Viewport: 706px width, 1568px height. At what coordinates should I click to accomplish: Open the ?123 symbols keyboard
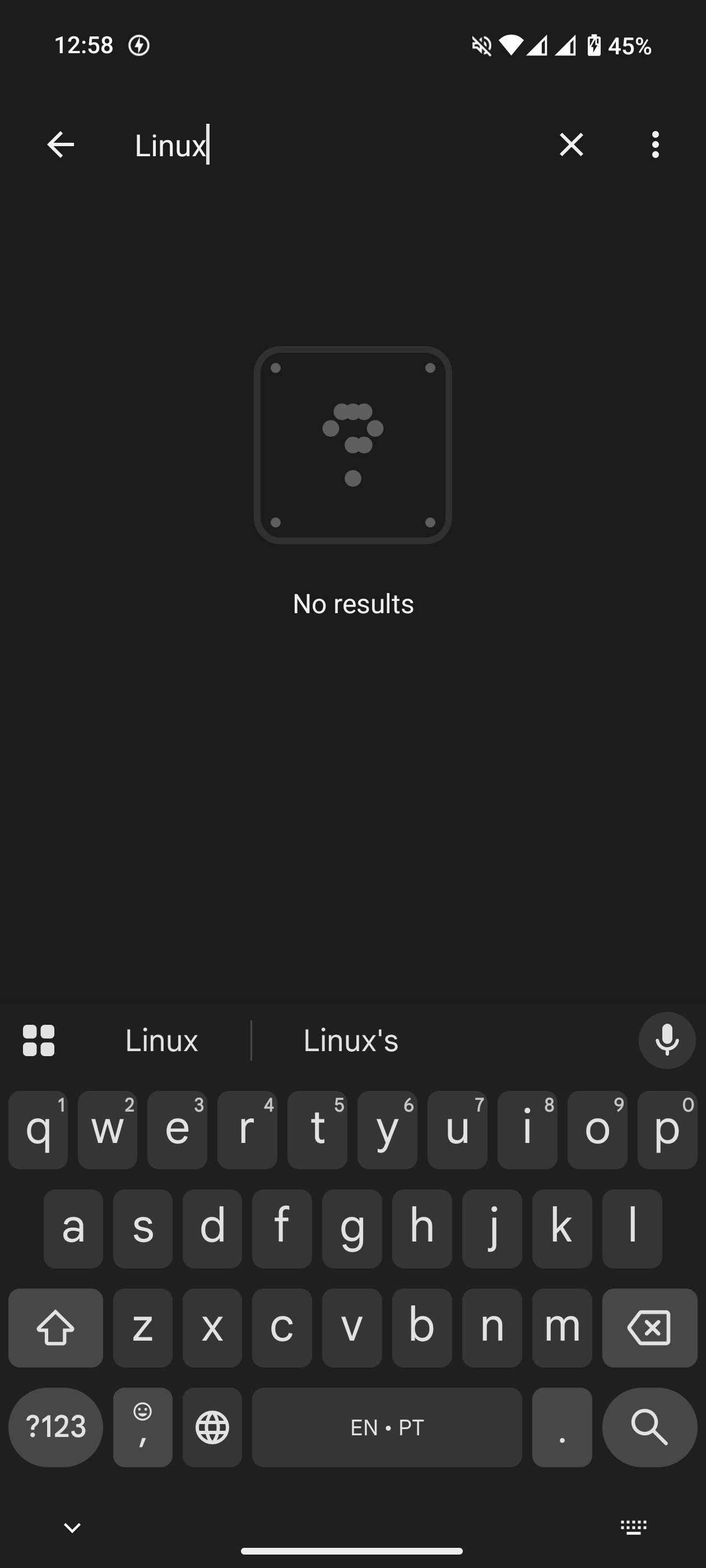point(55,1427)
